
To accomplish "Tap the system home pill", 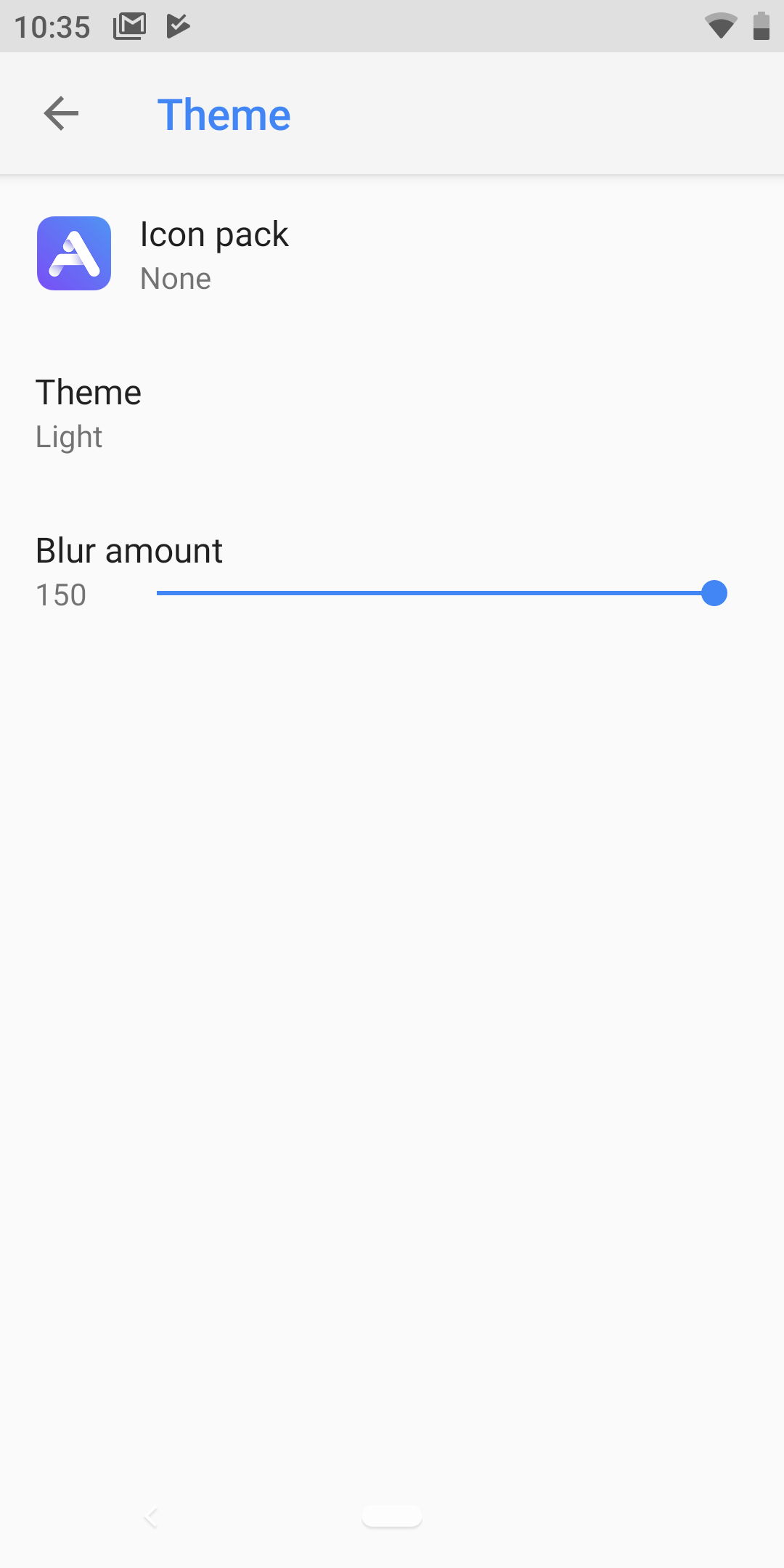I will tap(392, 1516).
